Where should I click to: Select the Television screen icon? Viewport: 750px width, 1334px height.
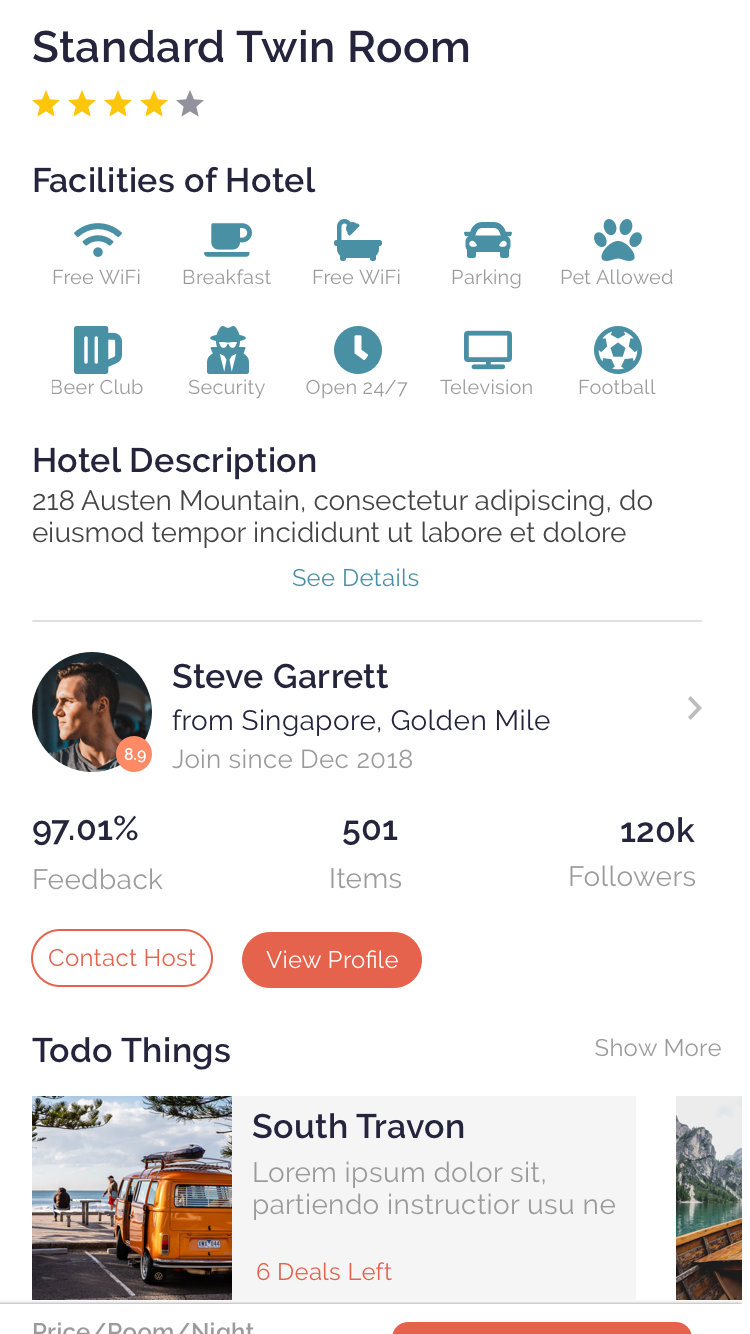pyautogui.click(x=486, y=348)
